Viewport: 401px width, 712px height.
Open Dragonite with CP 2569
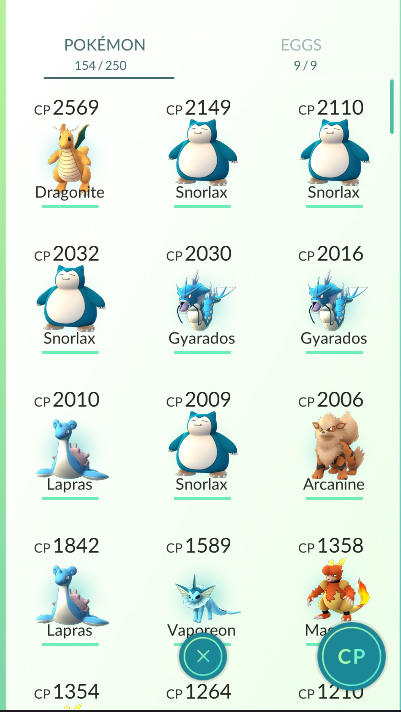pos(69,153)
